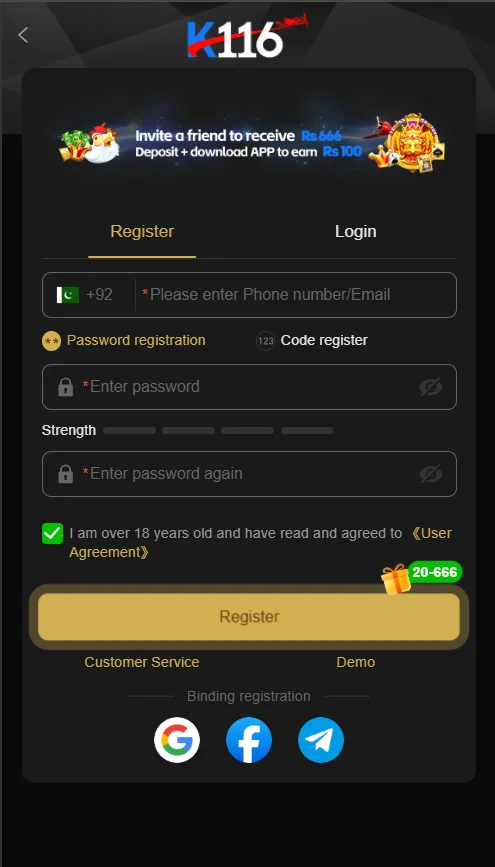495x867 pixels.
Task: Reveal text in Enter password again field
Action: coord(430,474)
